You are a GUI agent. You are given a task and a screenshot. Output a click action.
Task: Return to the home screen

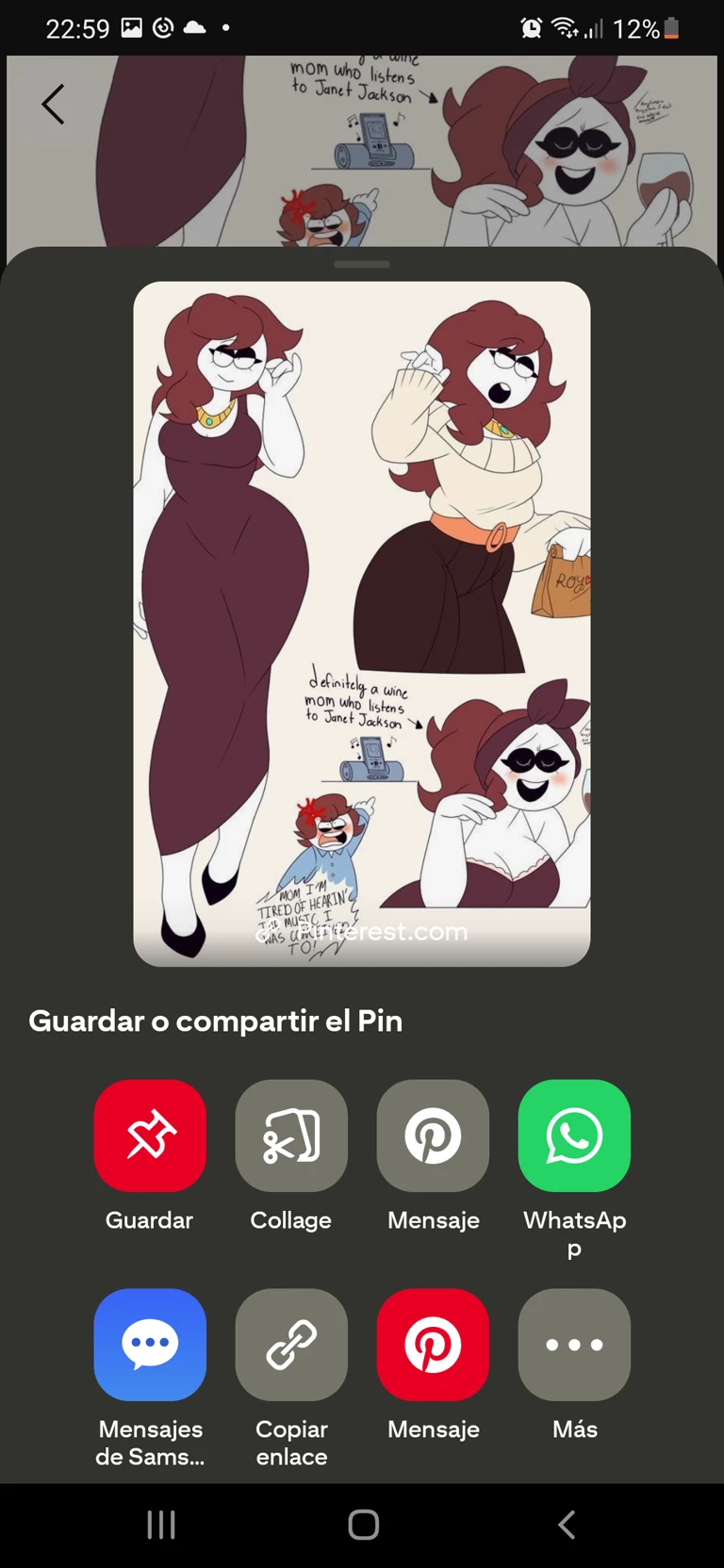click(x=363, y=1525)
